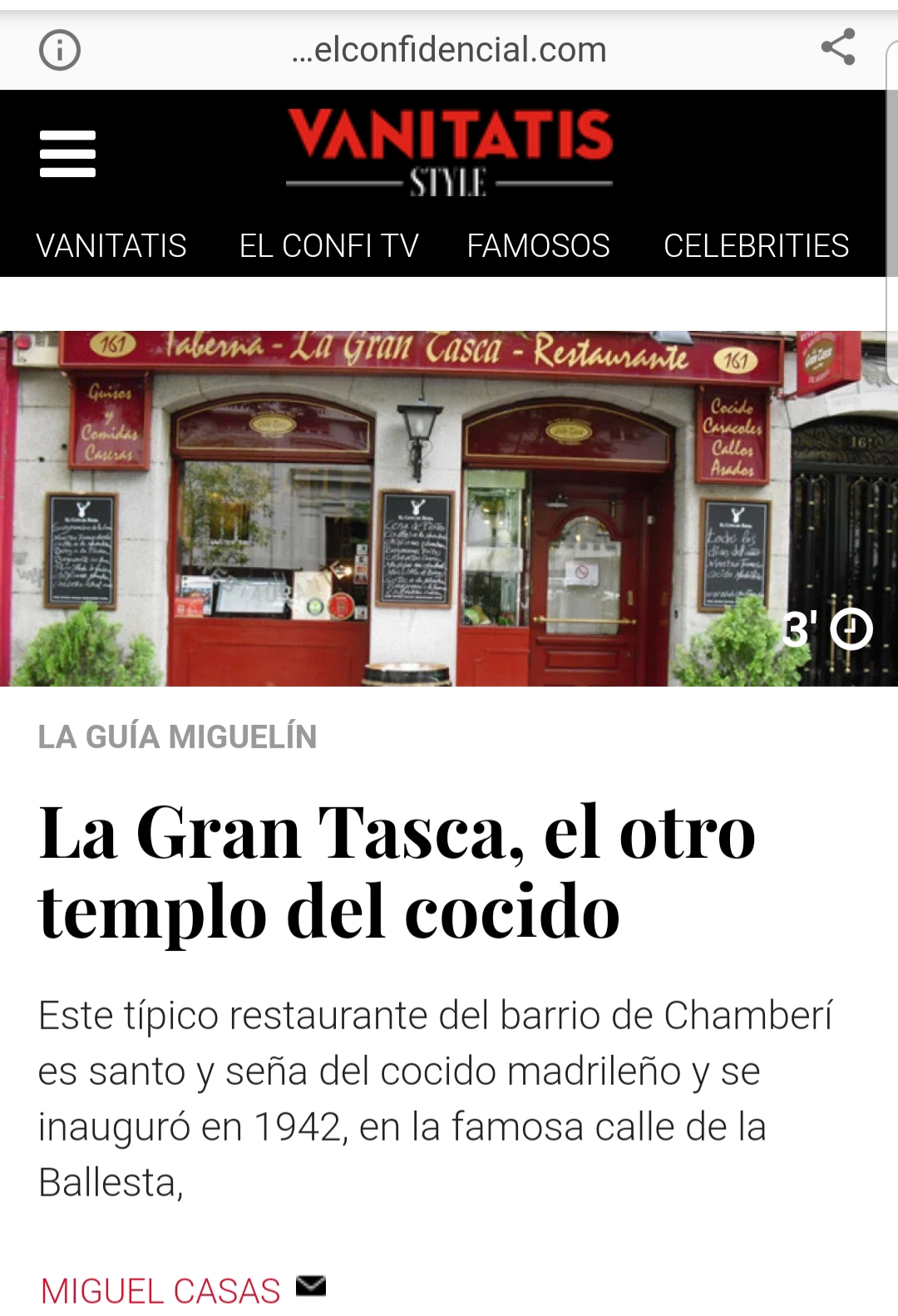View author Miguel Casas profile
Image resolution: width=898 pixels, height=1316 pixels.
pos(160,1290)
